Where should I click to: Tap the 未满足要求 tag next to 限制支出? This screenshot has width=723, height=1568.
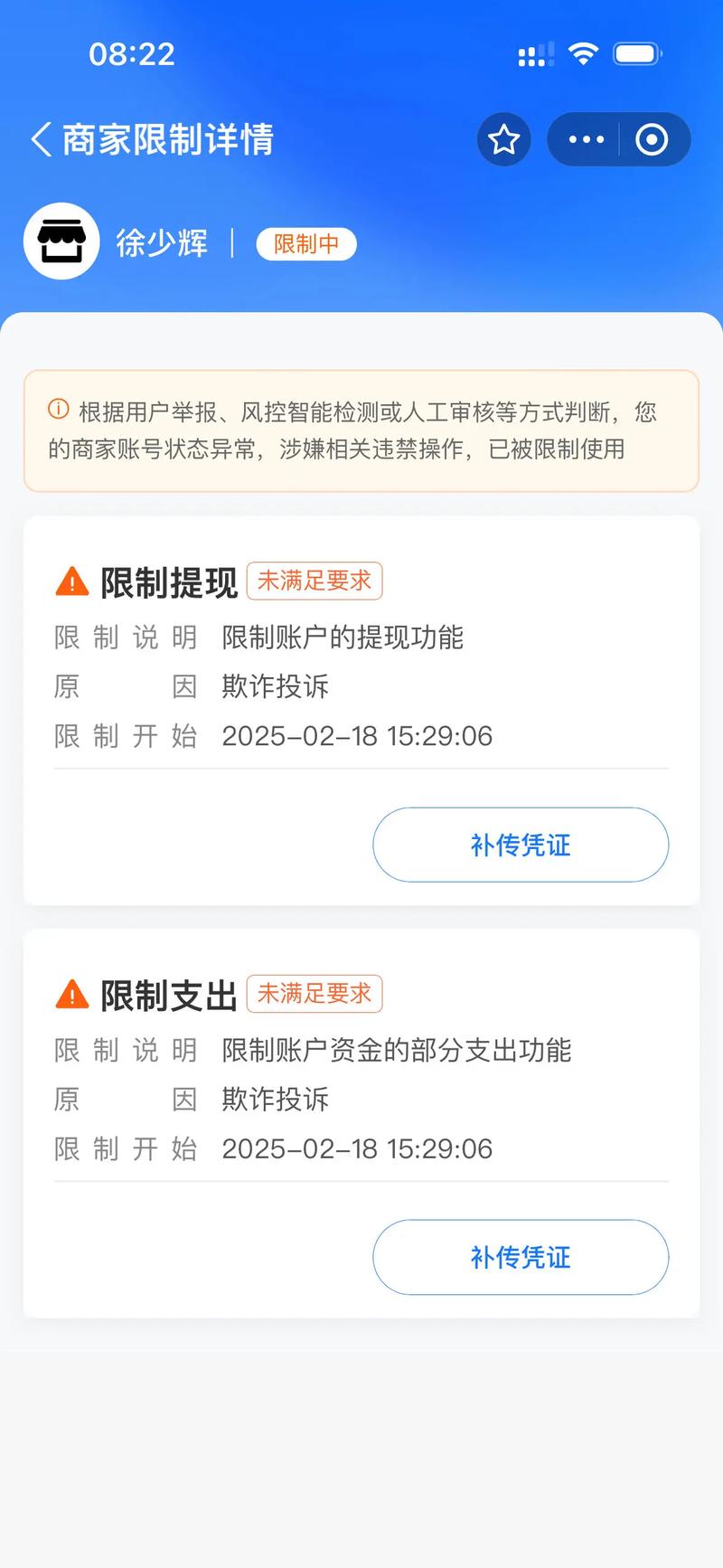click(x=315, y=994)
